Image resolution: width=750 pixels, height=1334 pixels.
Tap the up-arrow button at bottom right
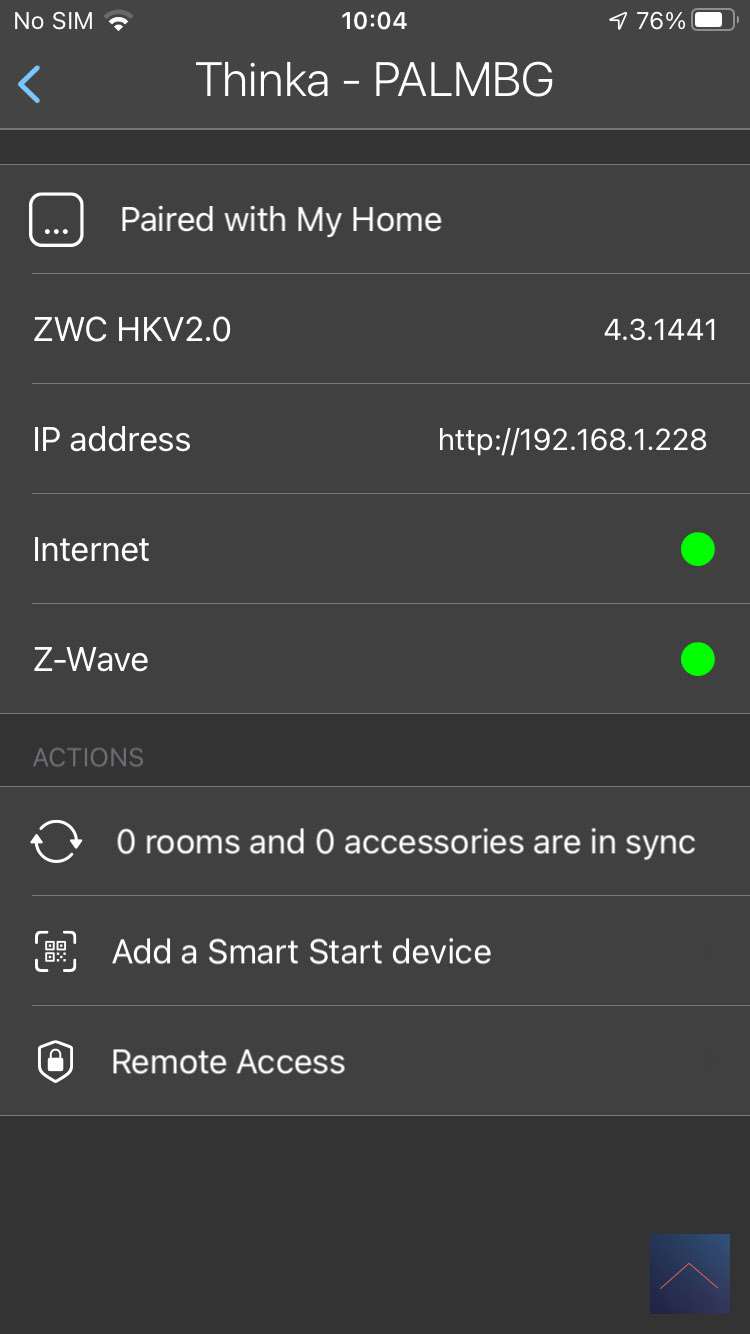click(x=689, y=1274)
